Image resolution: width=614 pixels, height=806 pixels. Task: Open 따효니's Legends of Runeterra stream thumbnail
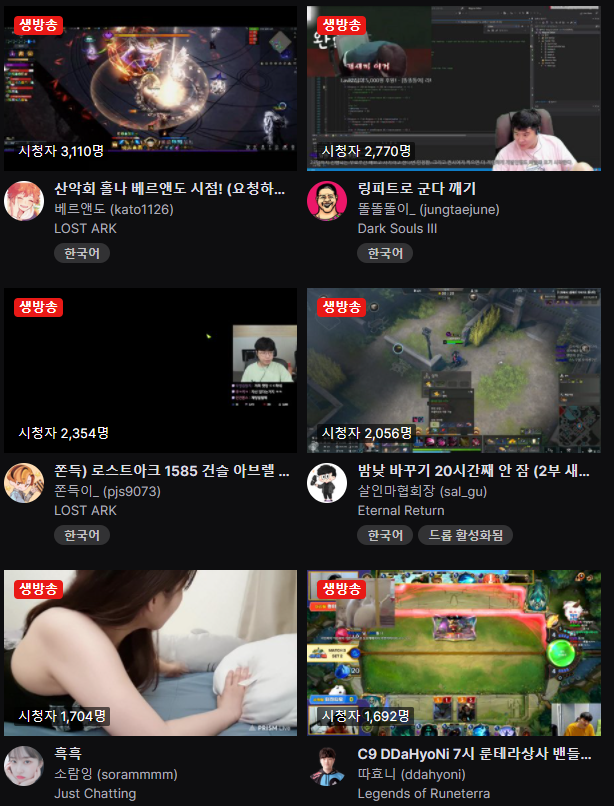tap(454, 652)
